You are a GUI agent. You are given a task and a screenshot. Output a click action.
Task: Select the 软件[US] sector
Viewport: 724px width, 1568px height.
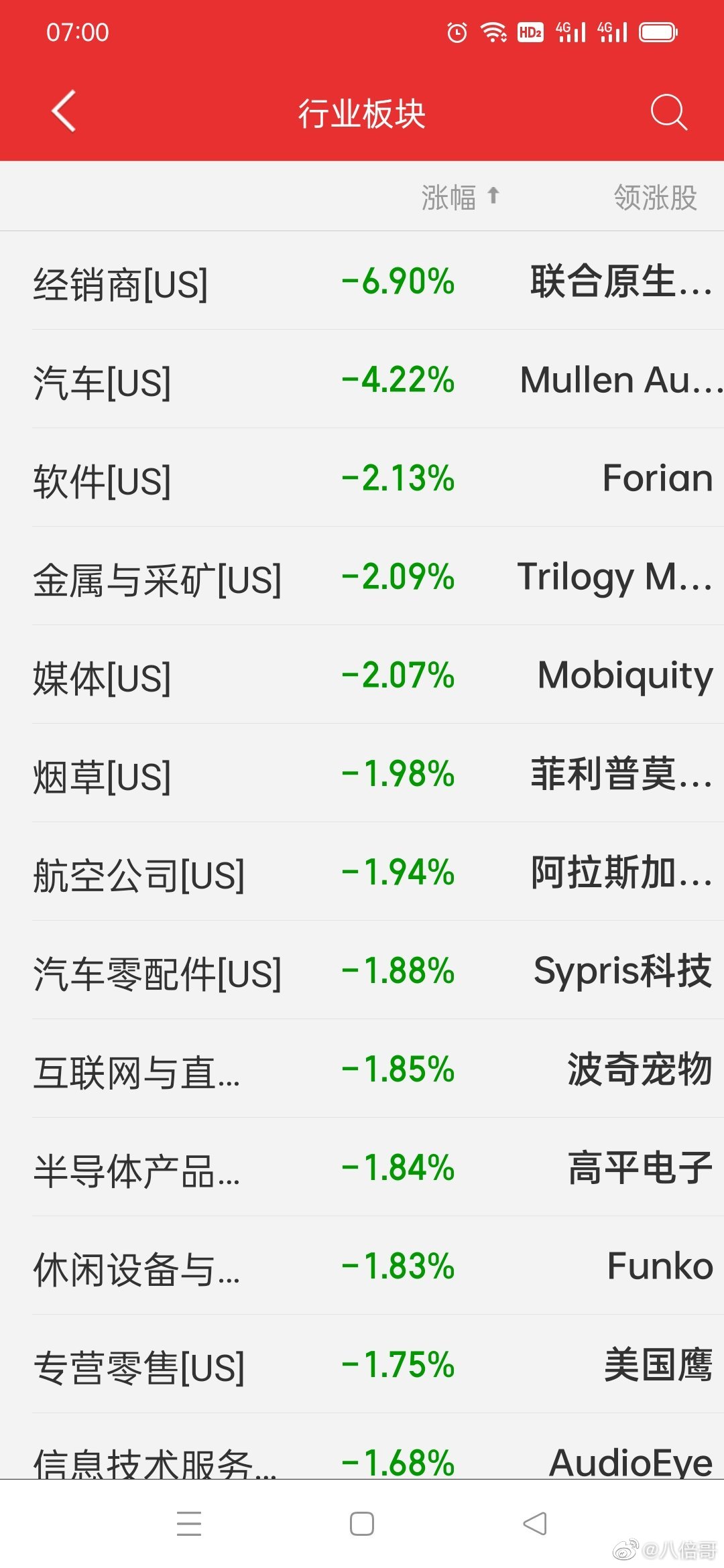pyautogui.click(x=103, y=479)
